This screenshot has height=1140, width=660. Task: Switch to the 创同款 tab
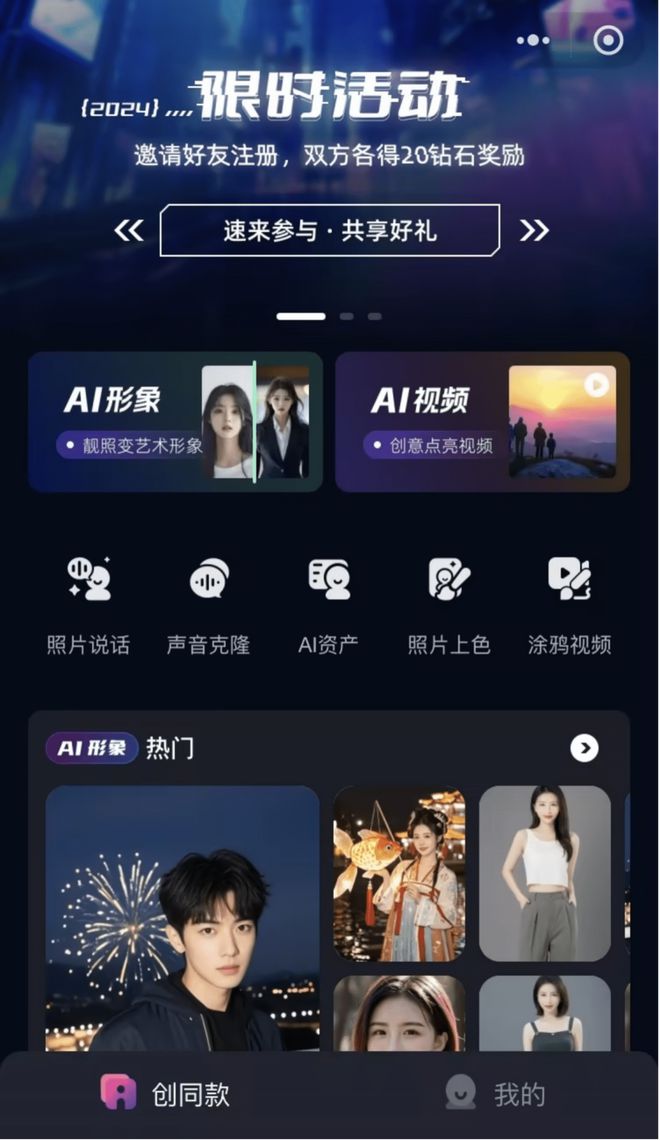(x=166, y=1093)
